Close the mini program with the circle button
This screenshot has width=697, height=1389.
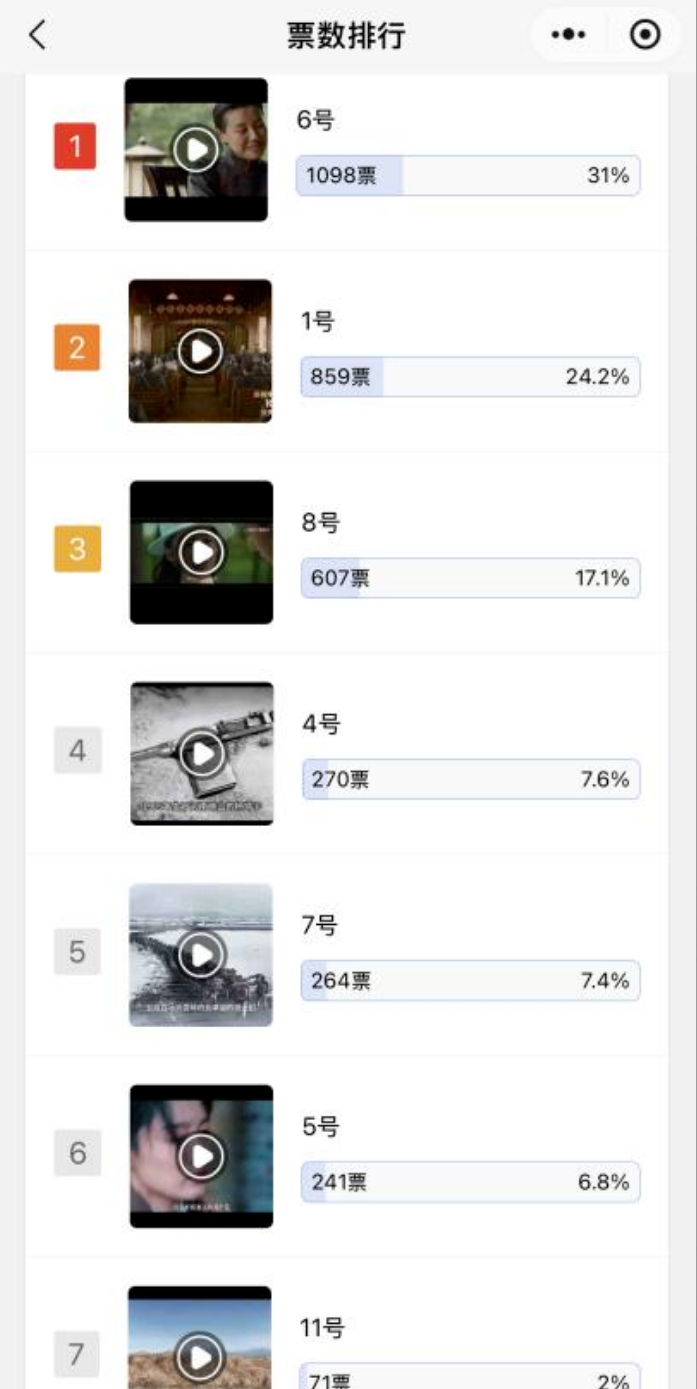[645, 35]
